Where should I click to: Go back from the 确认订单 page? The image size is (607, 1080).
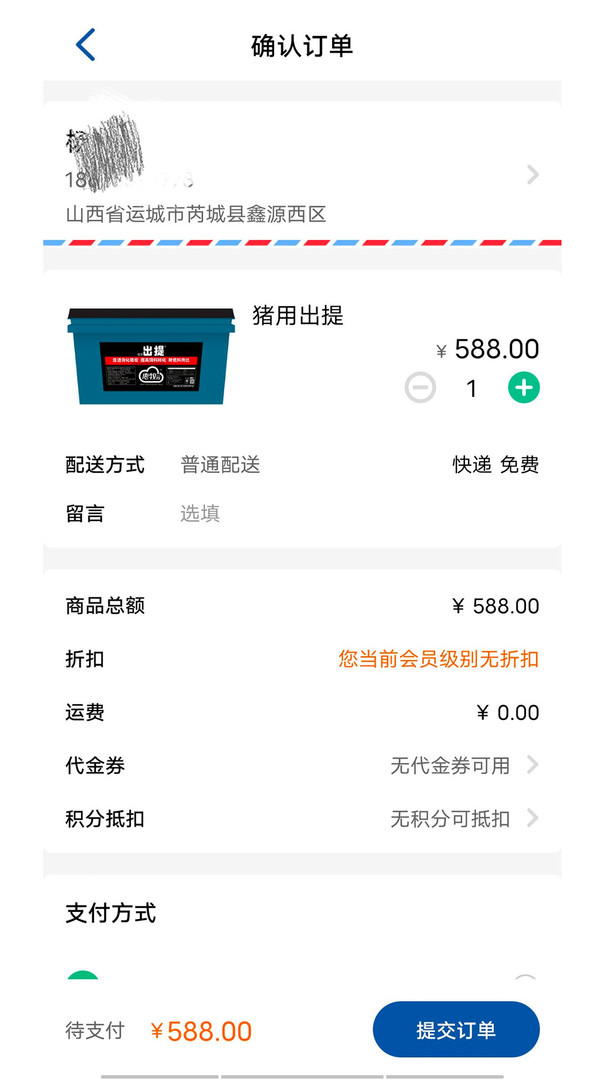tap(86, 46)
